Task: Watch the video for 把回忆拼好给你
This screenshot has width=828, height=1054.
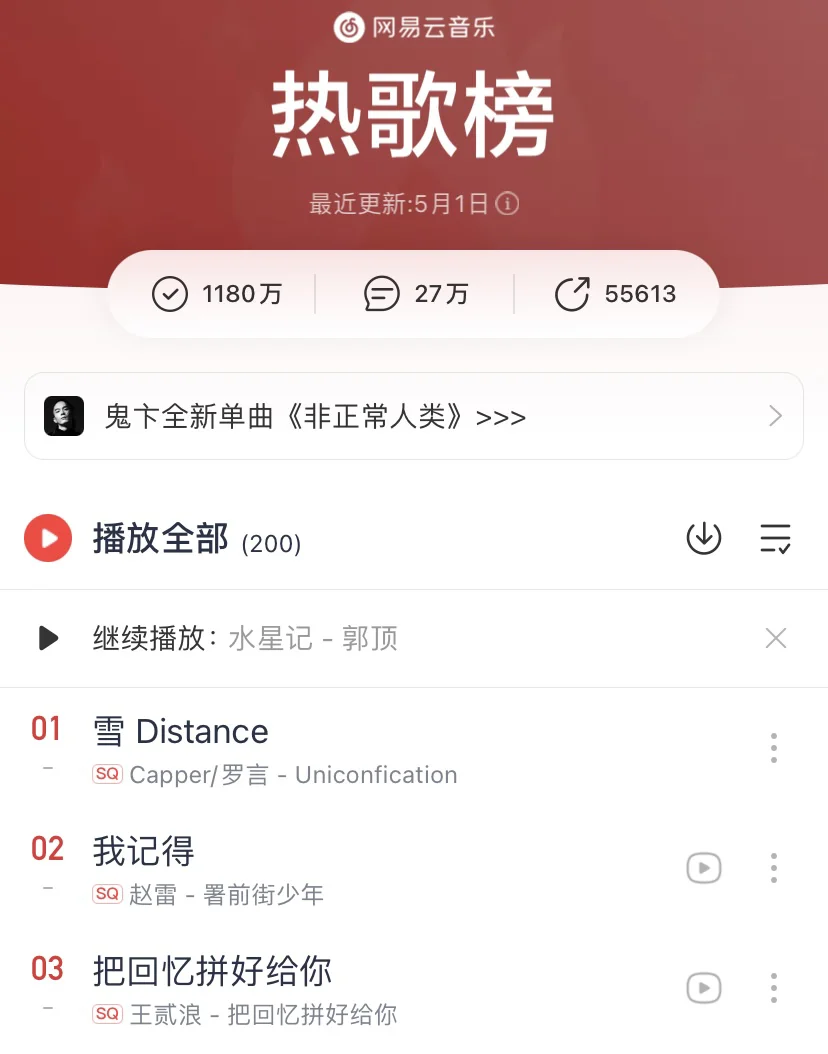Action: point(704,988)
